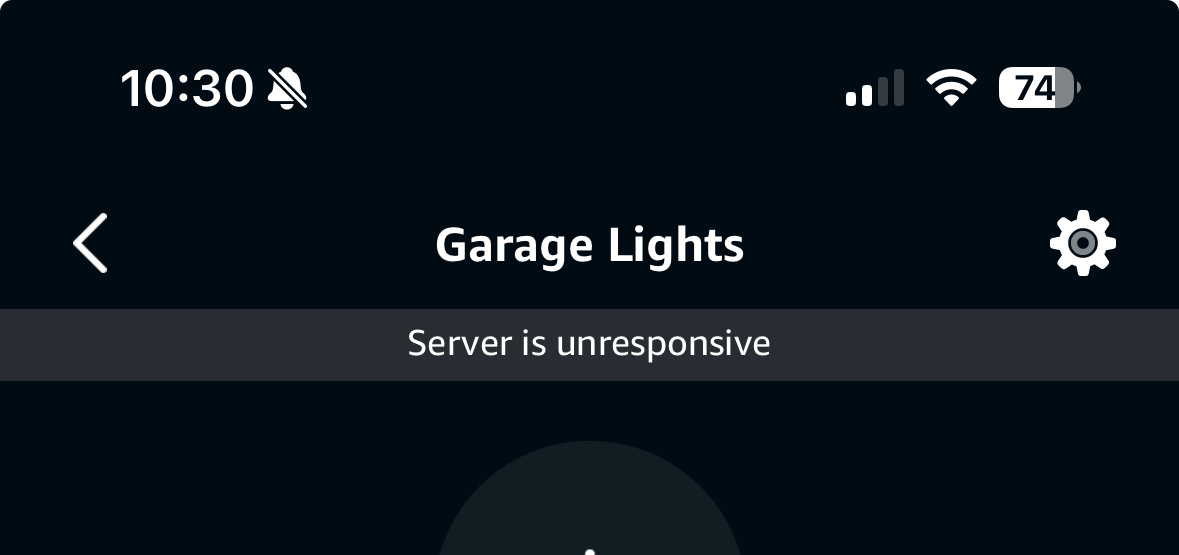Open Garage Lights settings gear

point(1082,243)
